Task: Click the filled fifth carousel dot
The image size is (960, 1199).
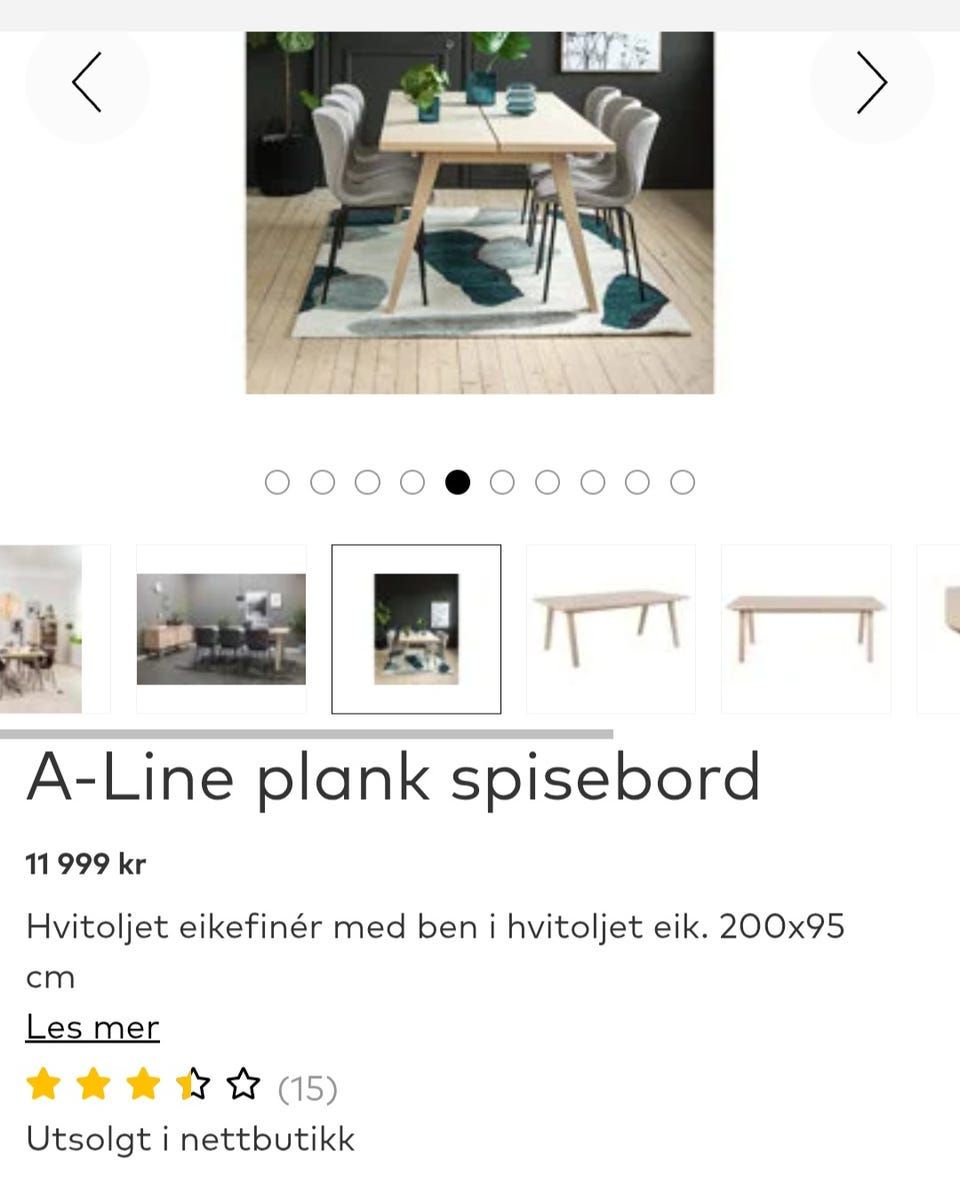Action: [x=458, y=481]
